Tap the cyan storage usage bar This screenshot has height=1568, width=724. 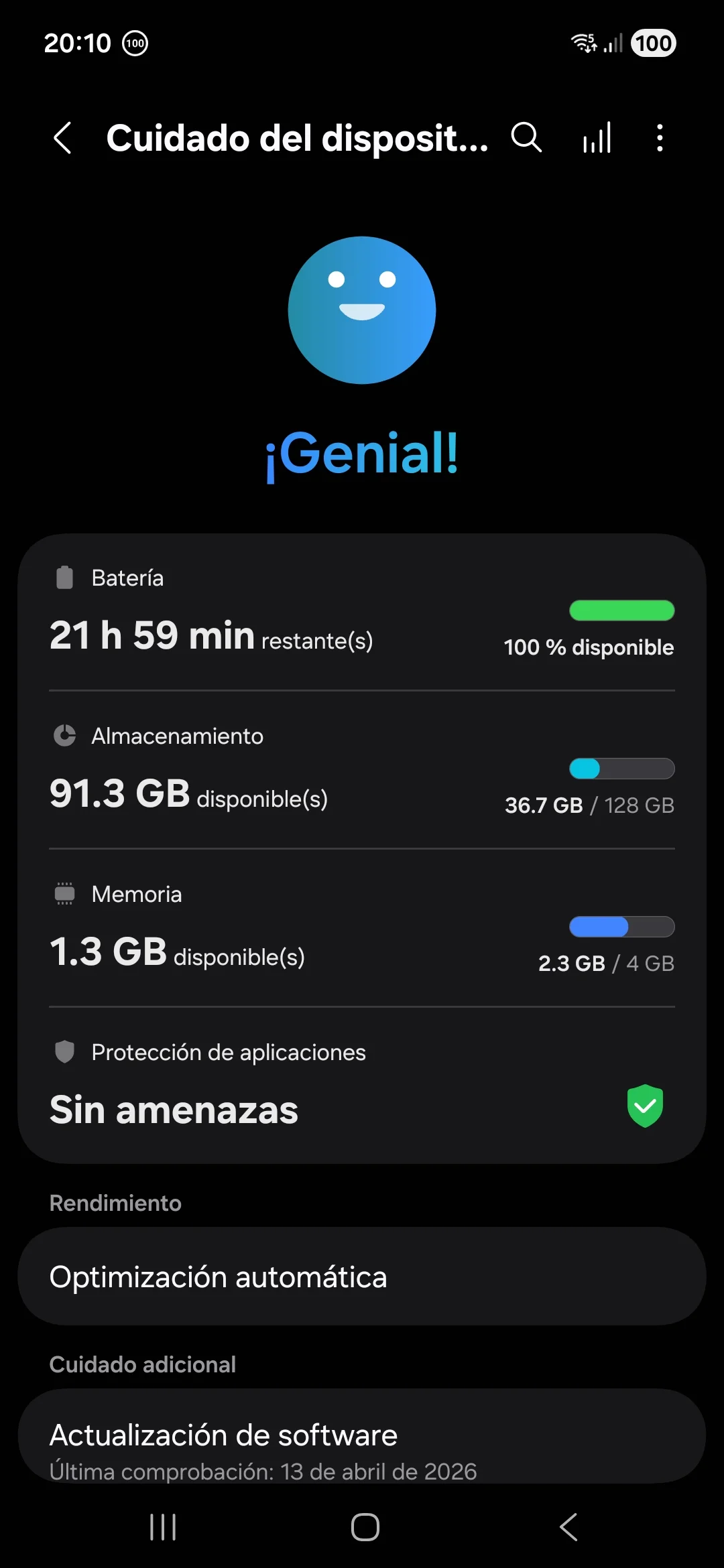coord(622,769)
